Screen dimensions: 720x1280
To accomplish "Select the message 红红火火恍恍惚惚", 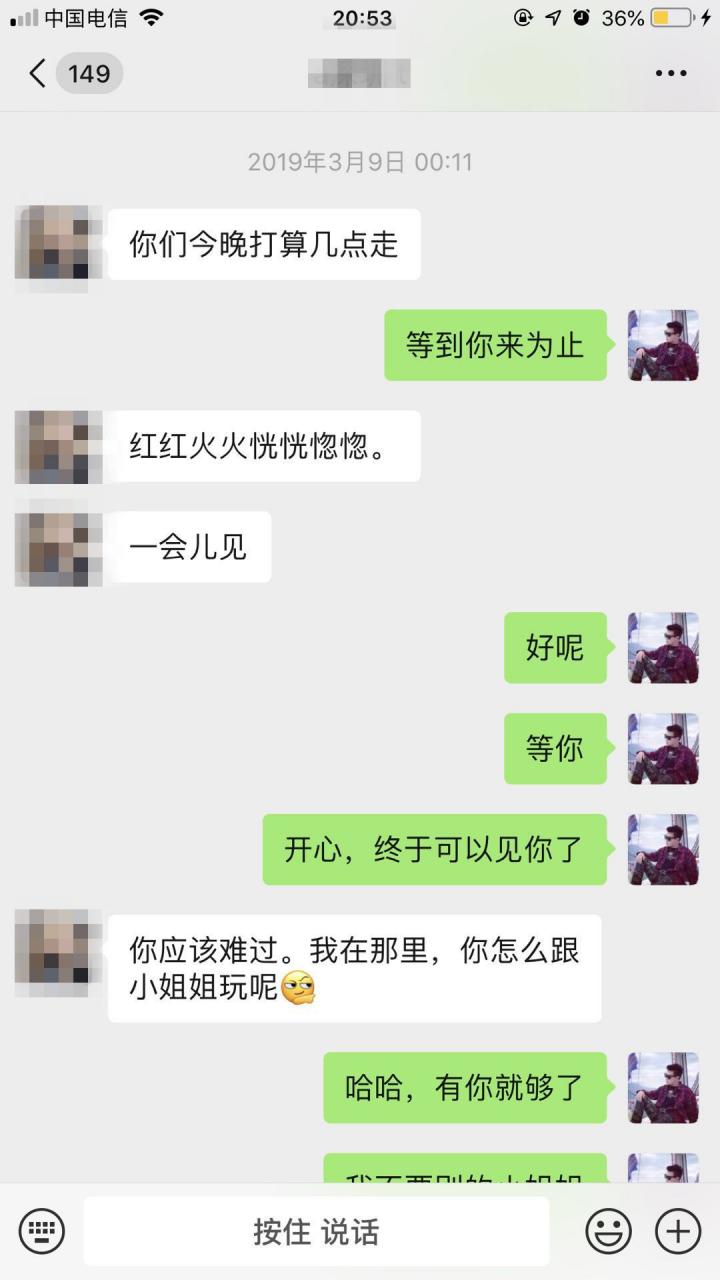I will pyautogui.click(x=265, y=446).
